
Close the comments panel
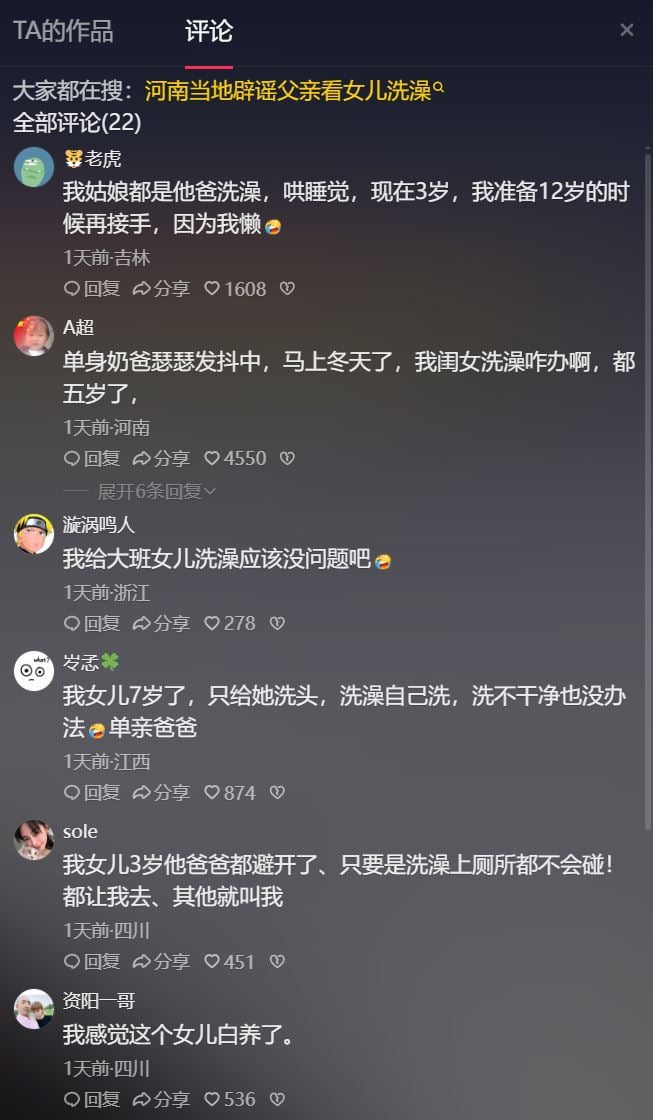(x=627, y=30)
